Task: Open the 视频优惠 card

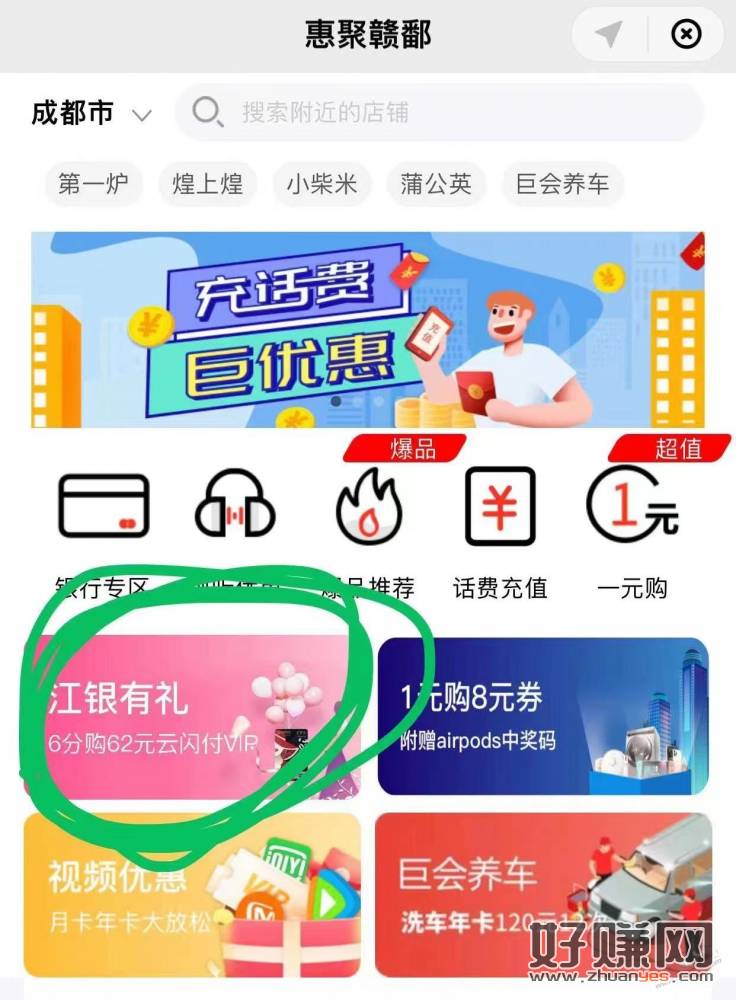Action: point(192,894)
